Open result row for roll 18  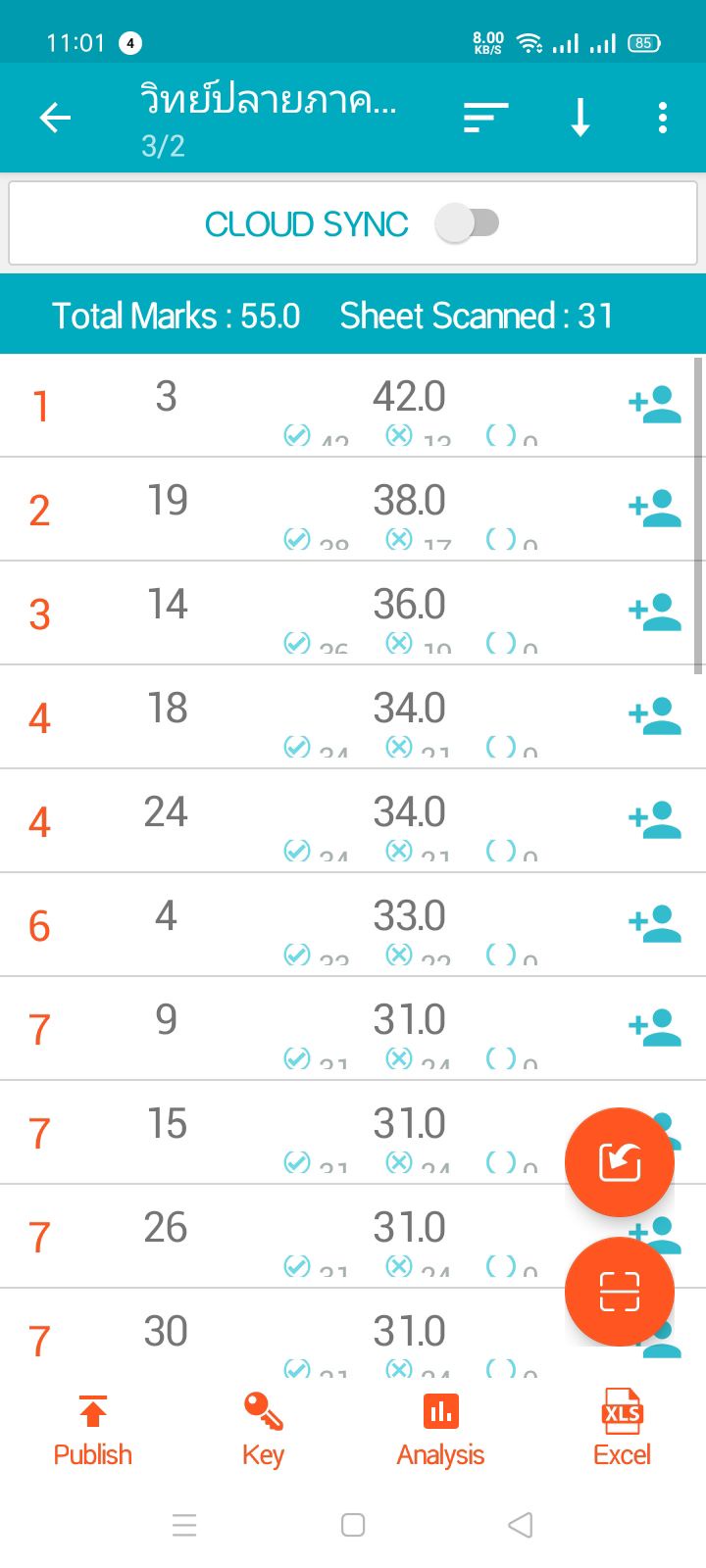tap(294, 716)
